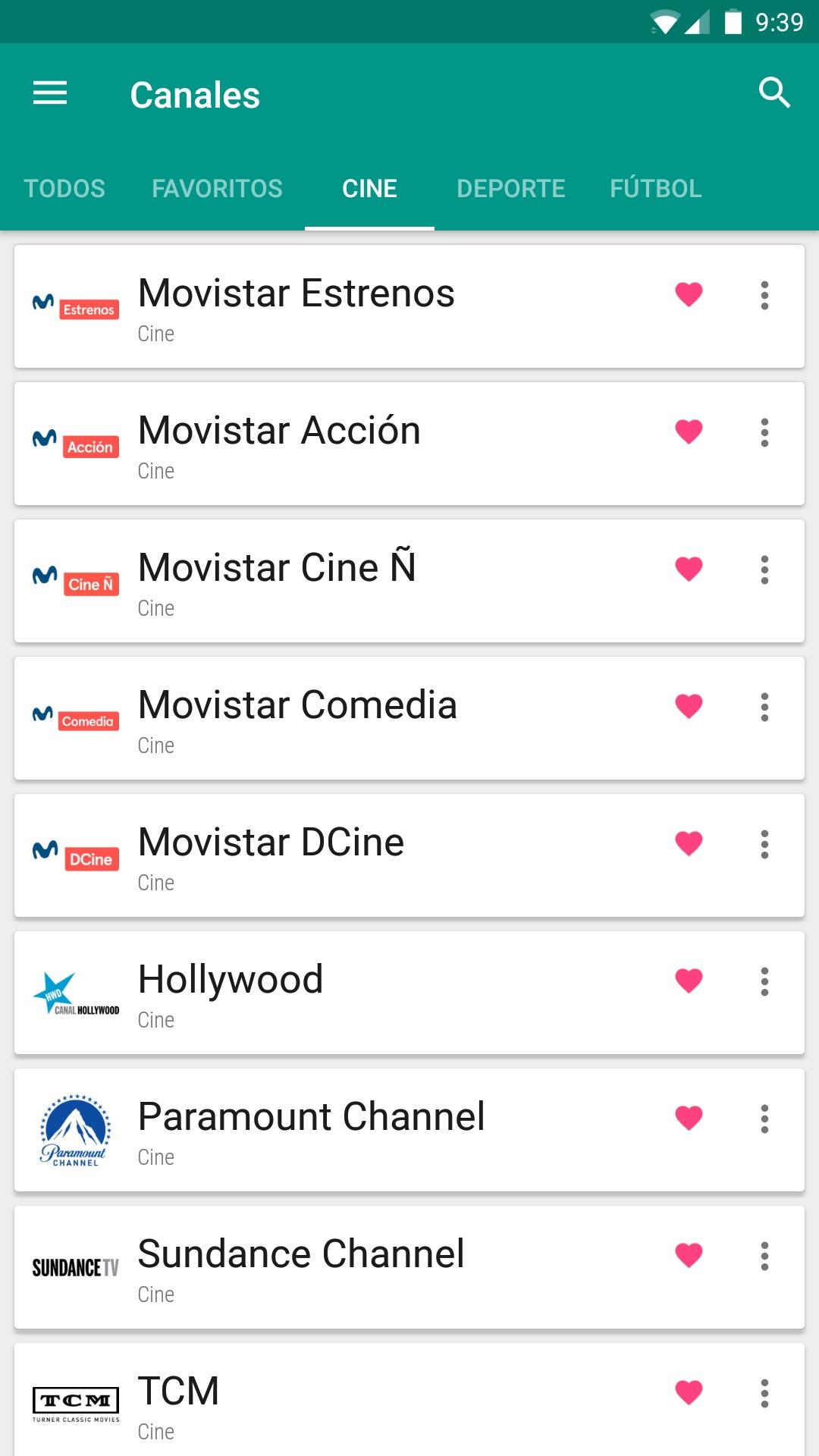Show more options for Paramount Channel
819x1456 pixels.
pos(764,1119)
